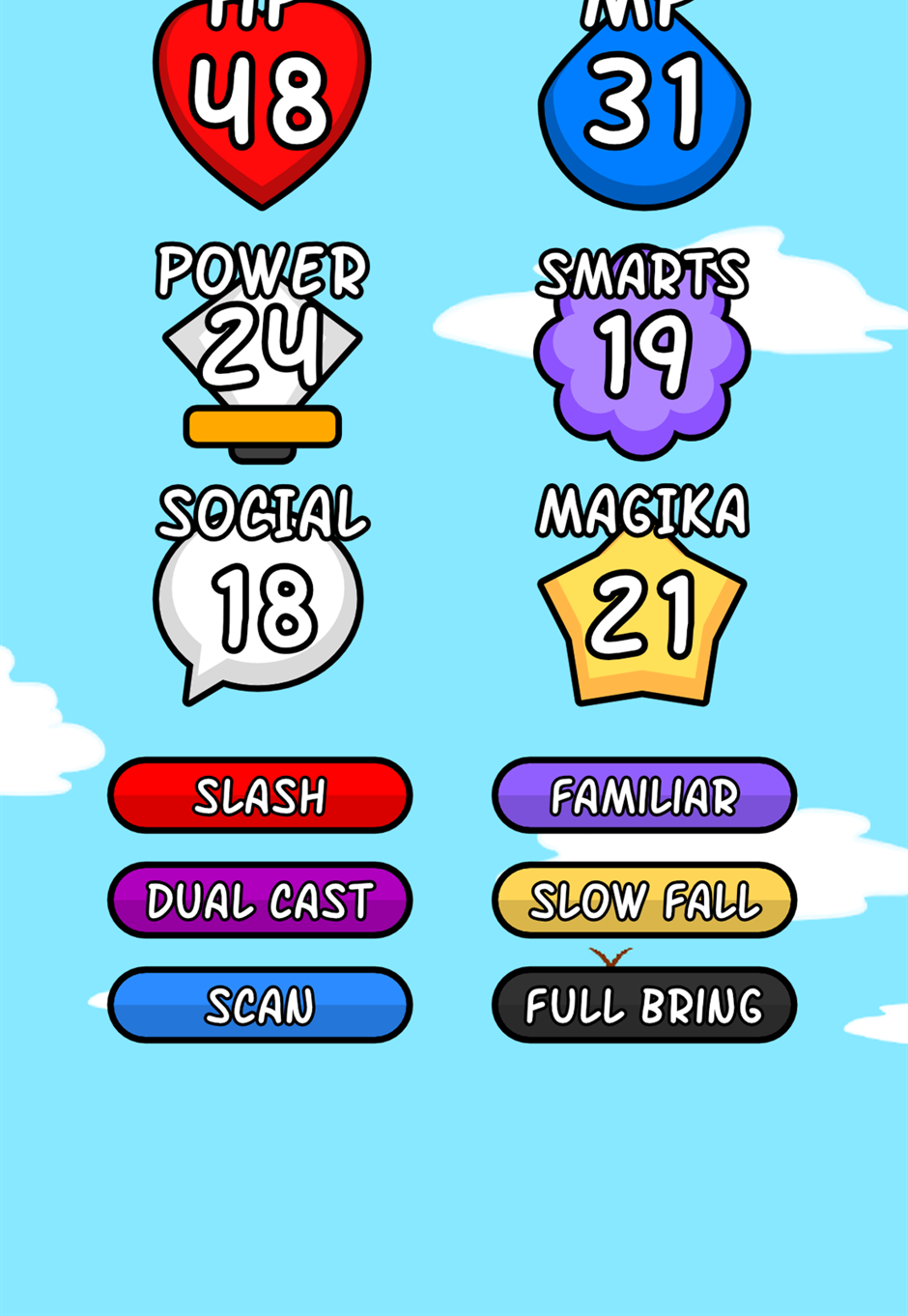Select the Familiar skill button
Screen dimensions: 908x1316
644,795
